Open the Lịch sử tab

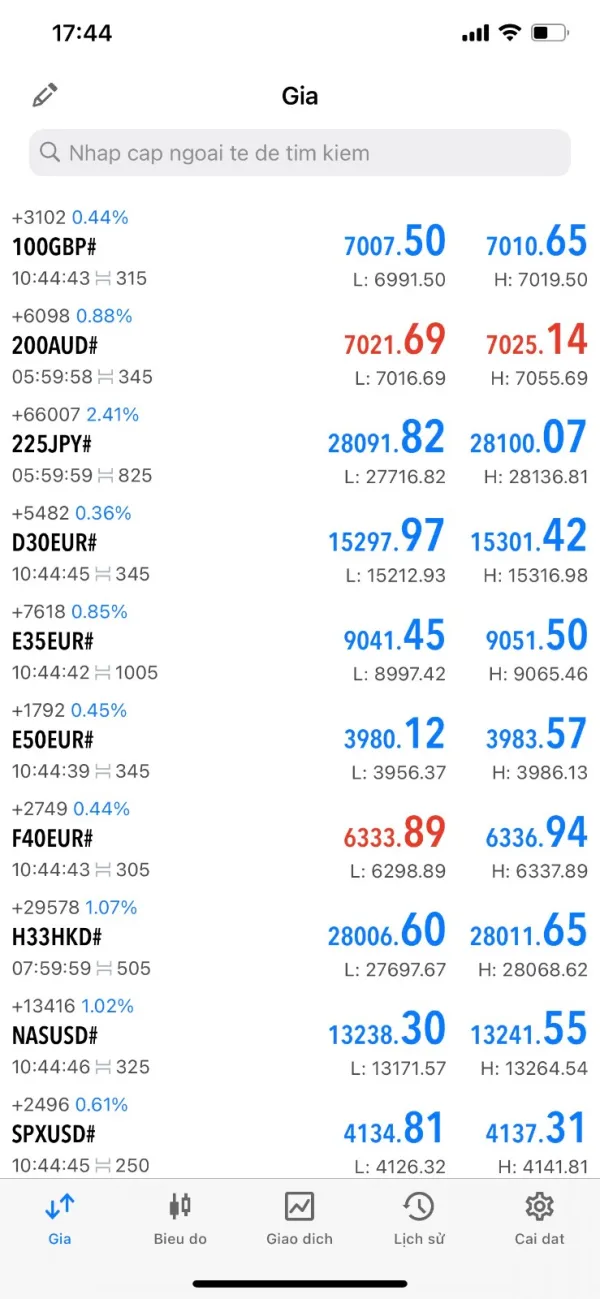(419, 1218)
